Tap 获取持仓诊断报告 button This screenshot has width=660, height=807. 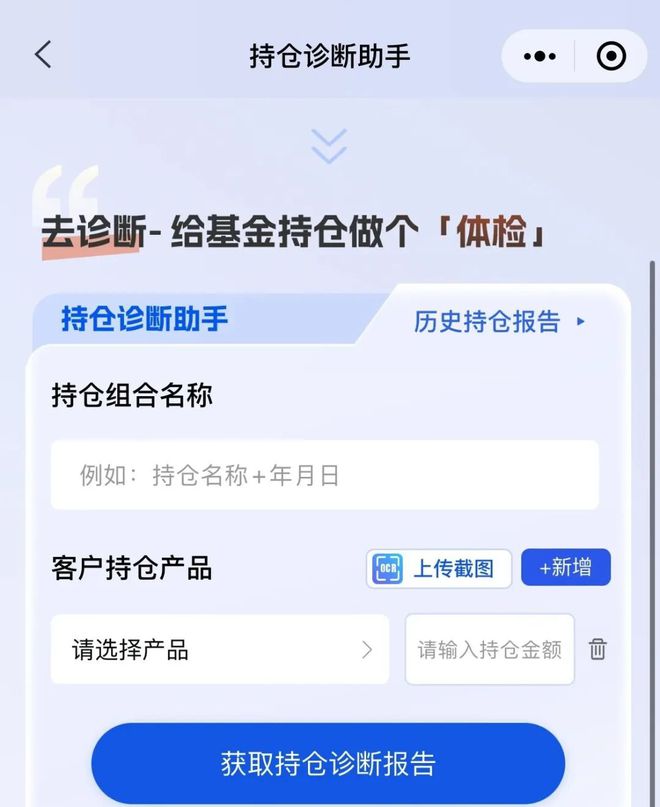pos(328,764)
